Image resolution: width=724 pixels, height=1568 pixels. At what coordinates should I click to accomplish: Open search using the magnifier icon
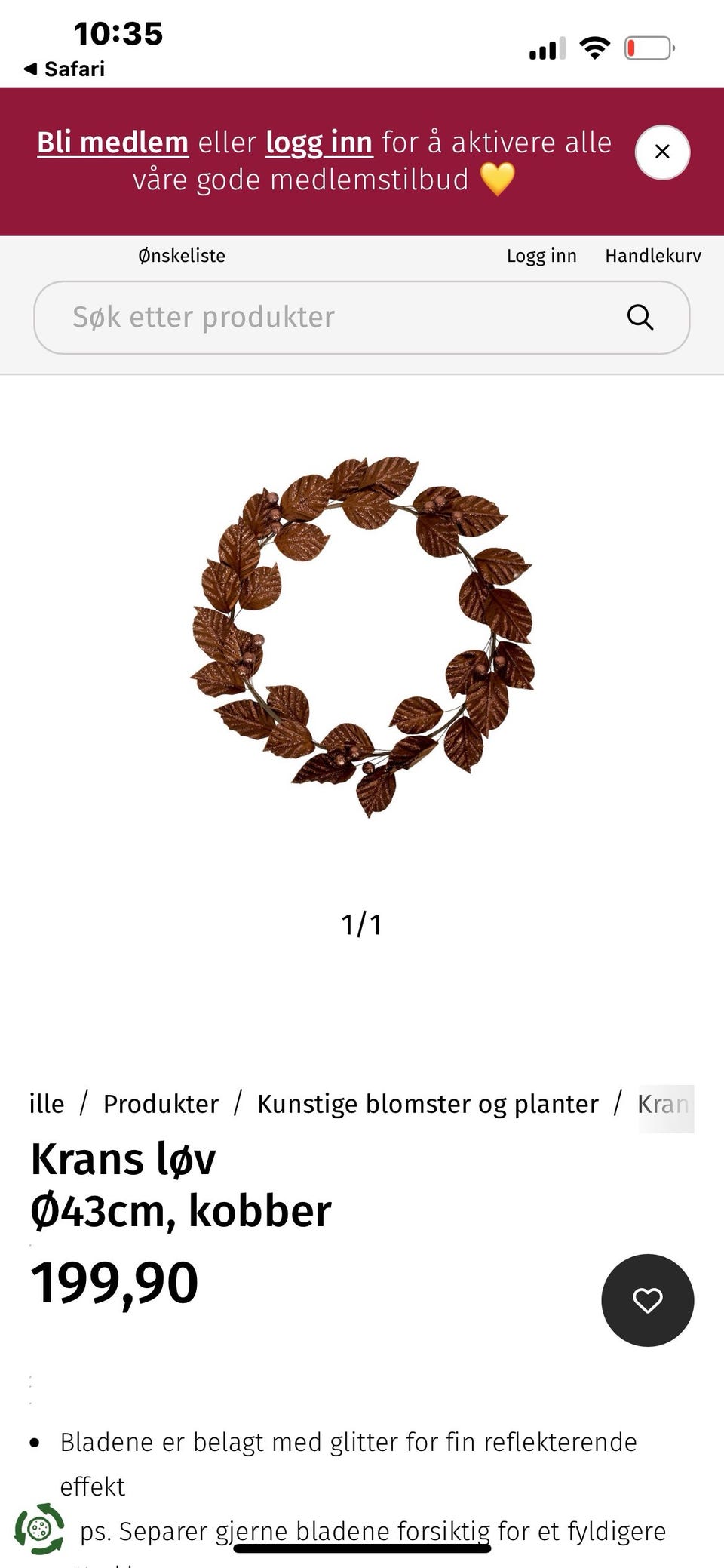[641, 317]
